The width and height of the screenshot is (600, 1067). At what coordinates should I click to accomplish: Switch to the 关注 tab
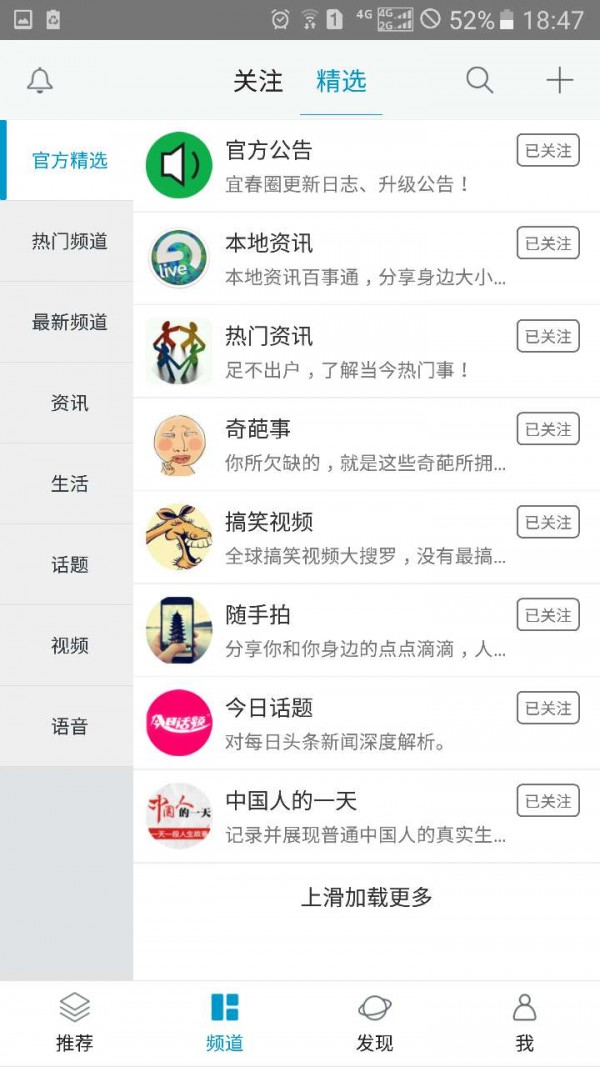click(258, 82)
